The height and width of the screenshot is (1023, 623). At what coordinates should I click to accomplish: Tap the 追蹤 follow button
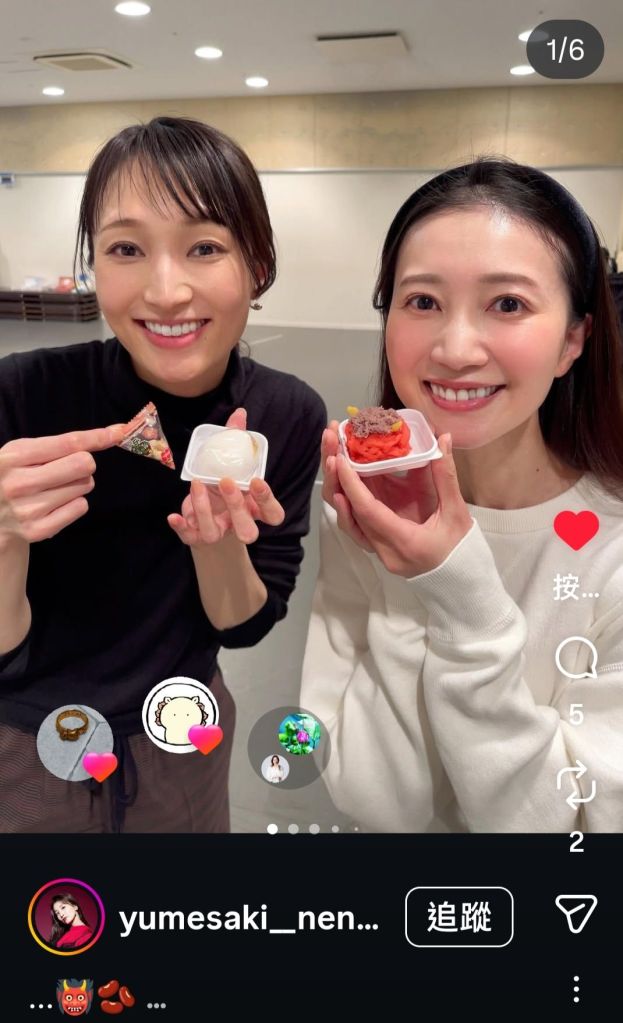(x=459, y=917)
